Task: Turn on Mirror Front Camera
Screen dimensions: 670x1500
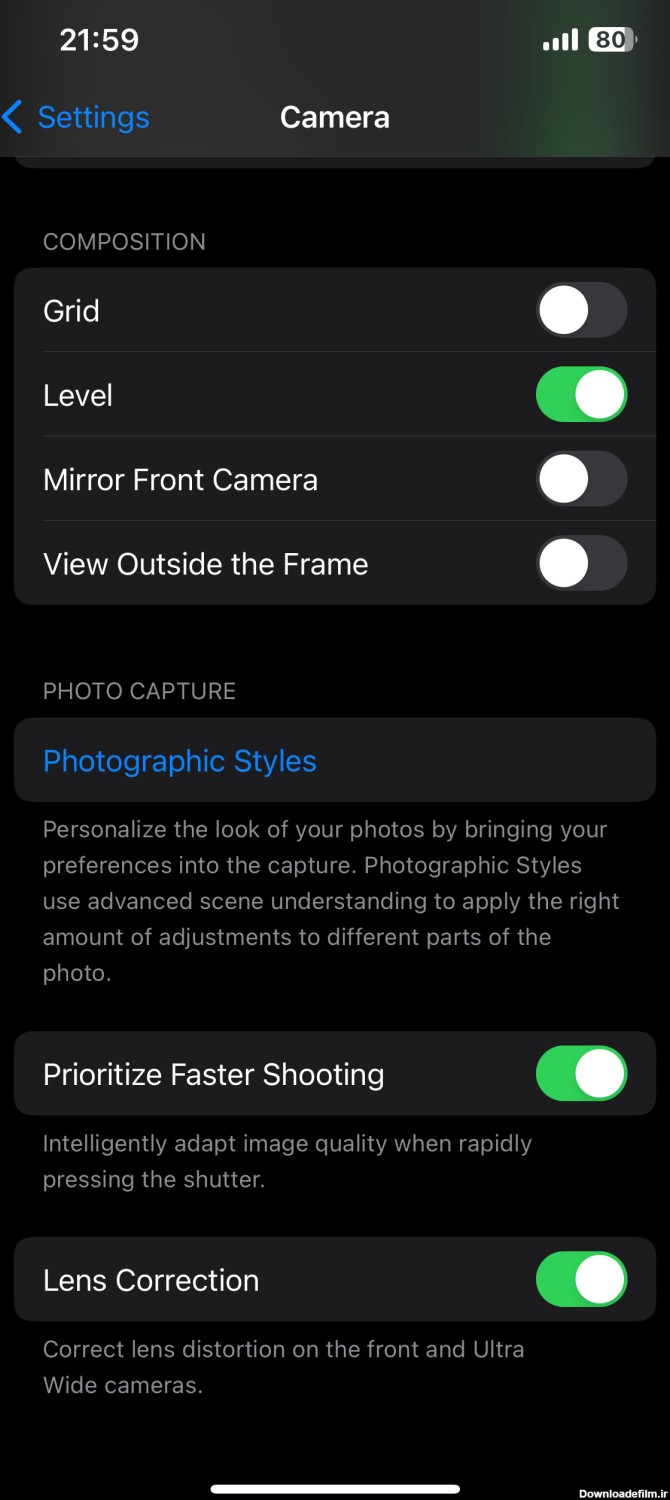Action: (x=581, y=479)
